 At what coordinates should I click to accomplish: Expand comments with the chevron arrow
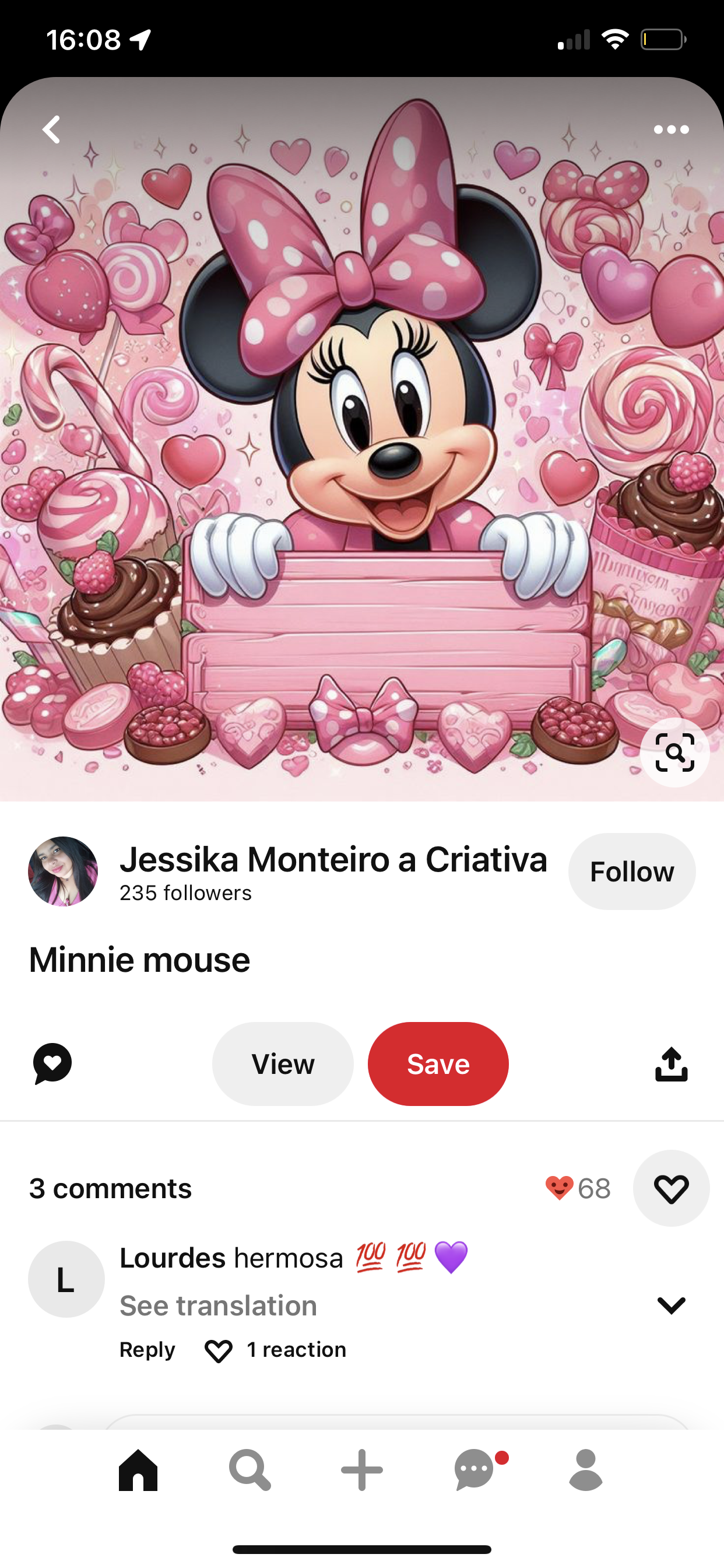coord(671,1305)
